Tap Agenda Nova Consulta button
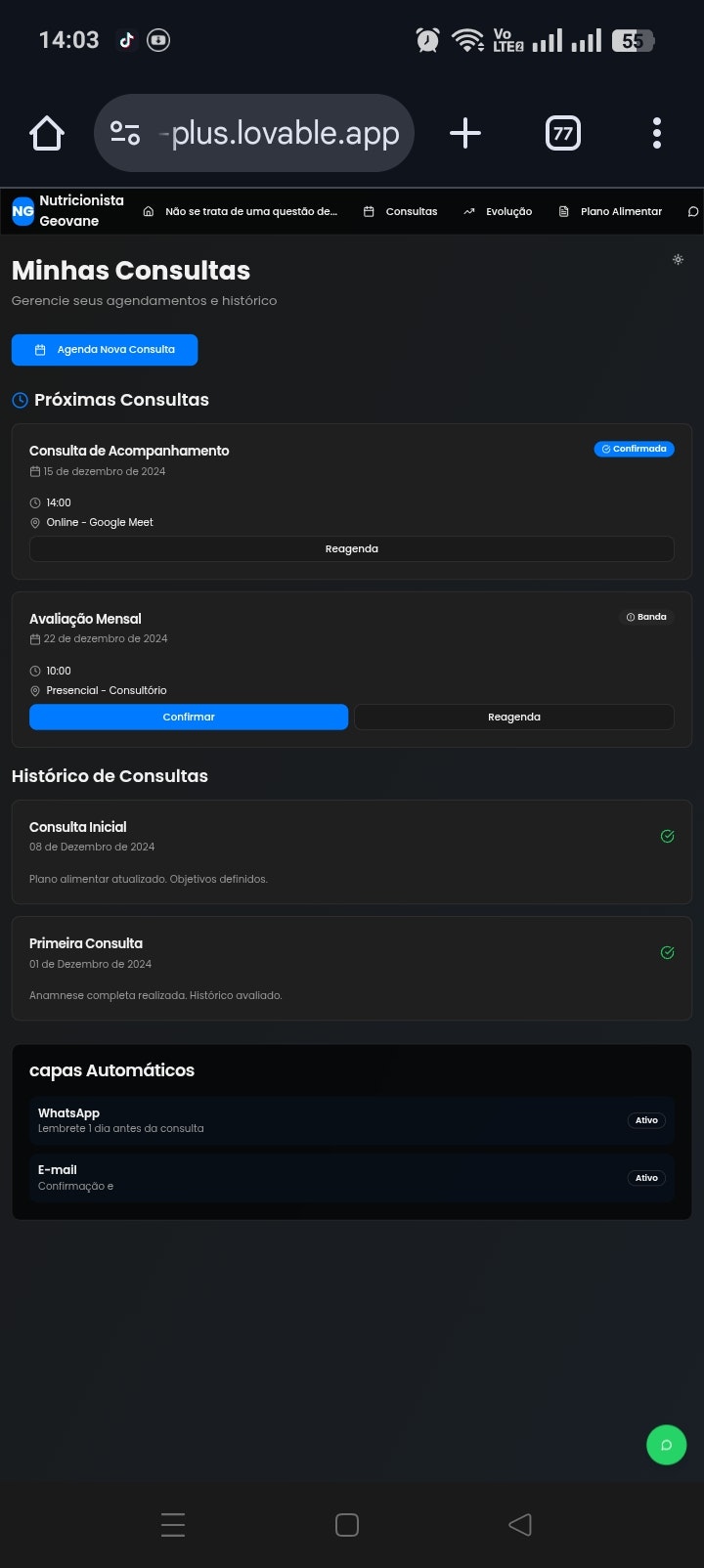 click(x=105, y=350)
